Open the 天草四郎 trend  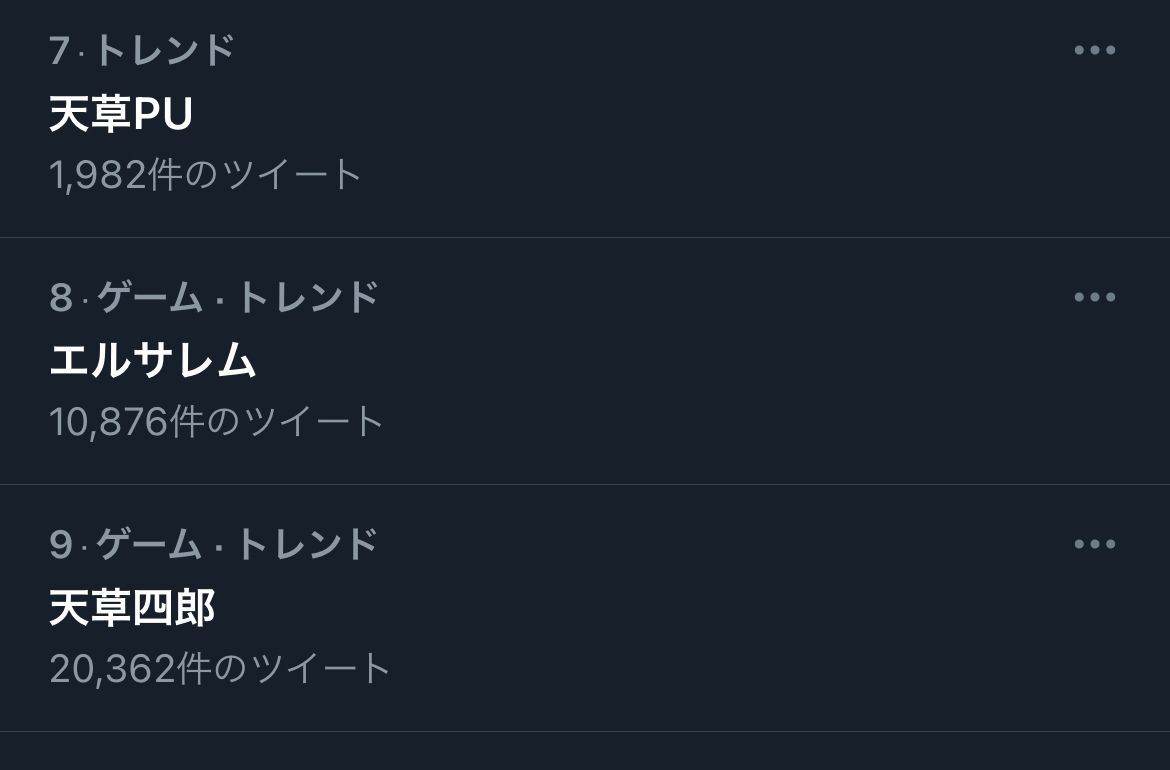click(x=133, y=608)
